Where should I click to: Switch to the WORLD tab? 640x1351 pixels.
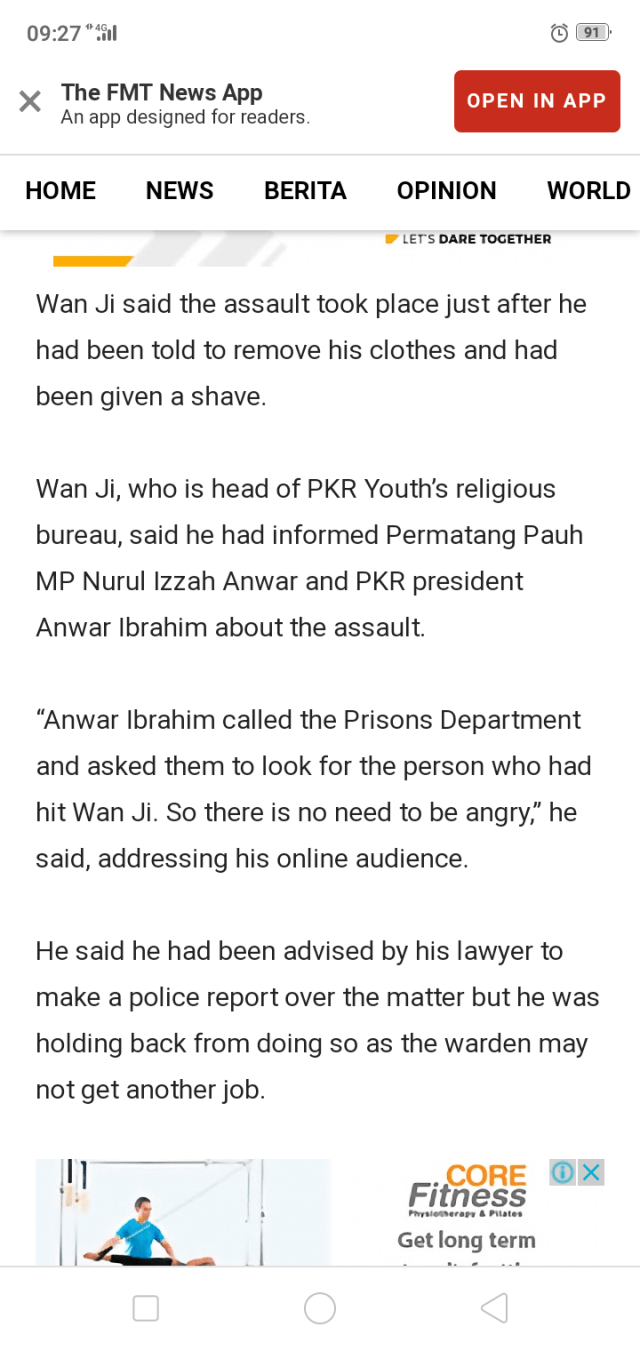588,191
